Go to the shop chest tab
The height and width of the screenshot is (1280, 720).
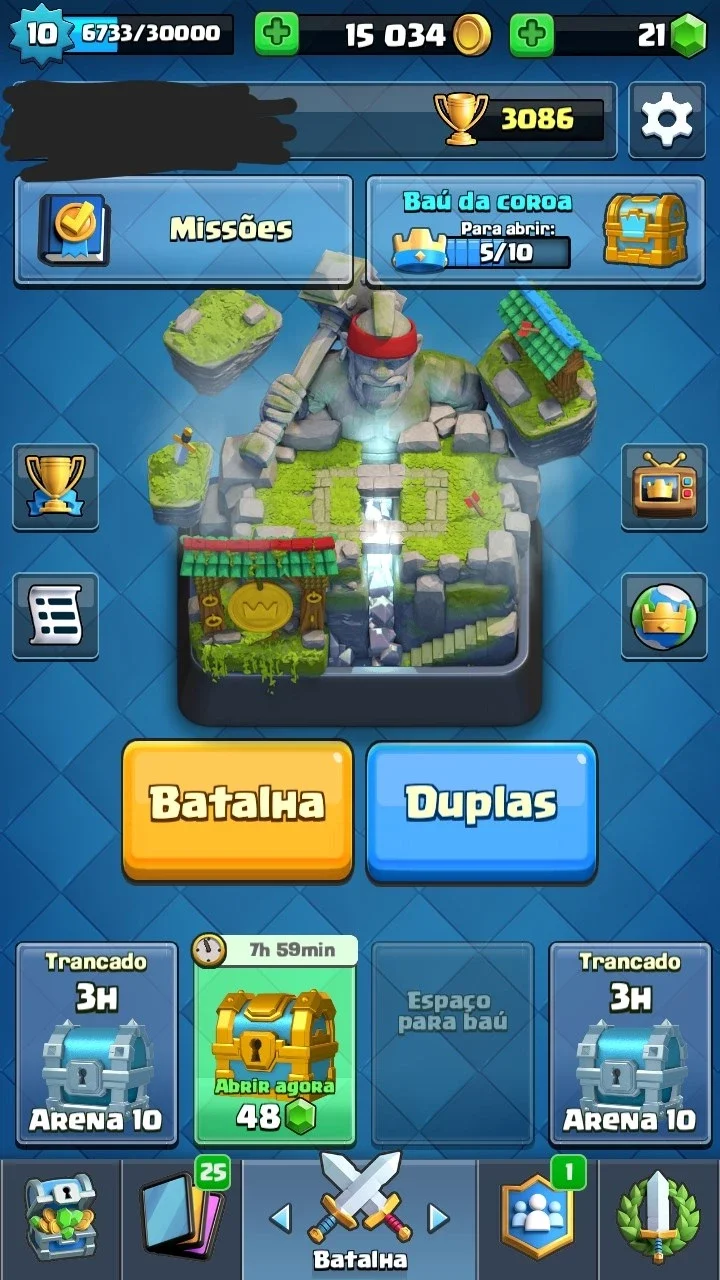pyautogui.click(x=59, y=1218)
